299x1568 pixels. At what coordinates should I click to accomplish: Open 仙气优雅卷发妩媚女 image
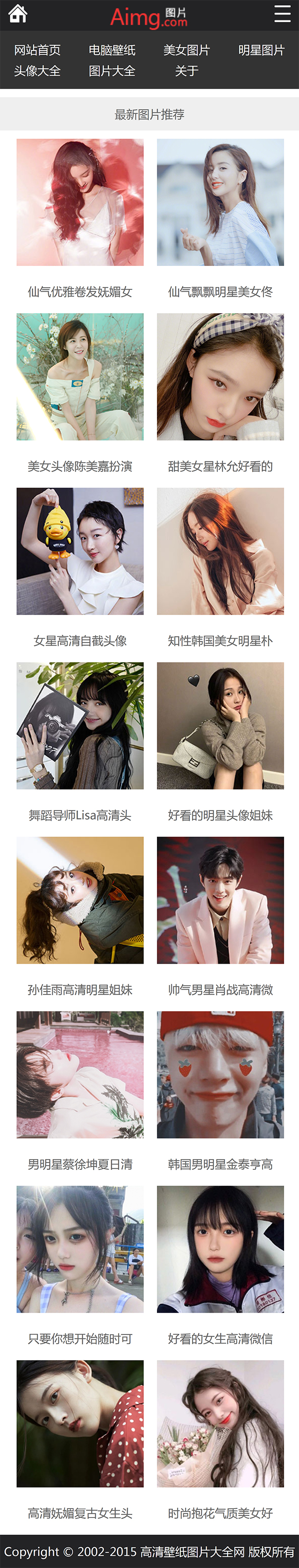coord(80,203)
